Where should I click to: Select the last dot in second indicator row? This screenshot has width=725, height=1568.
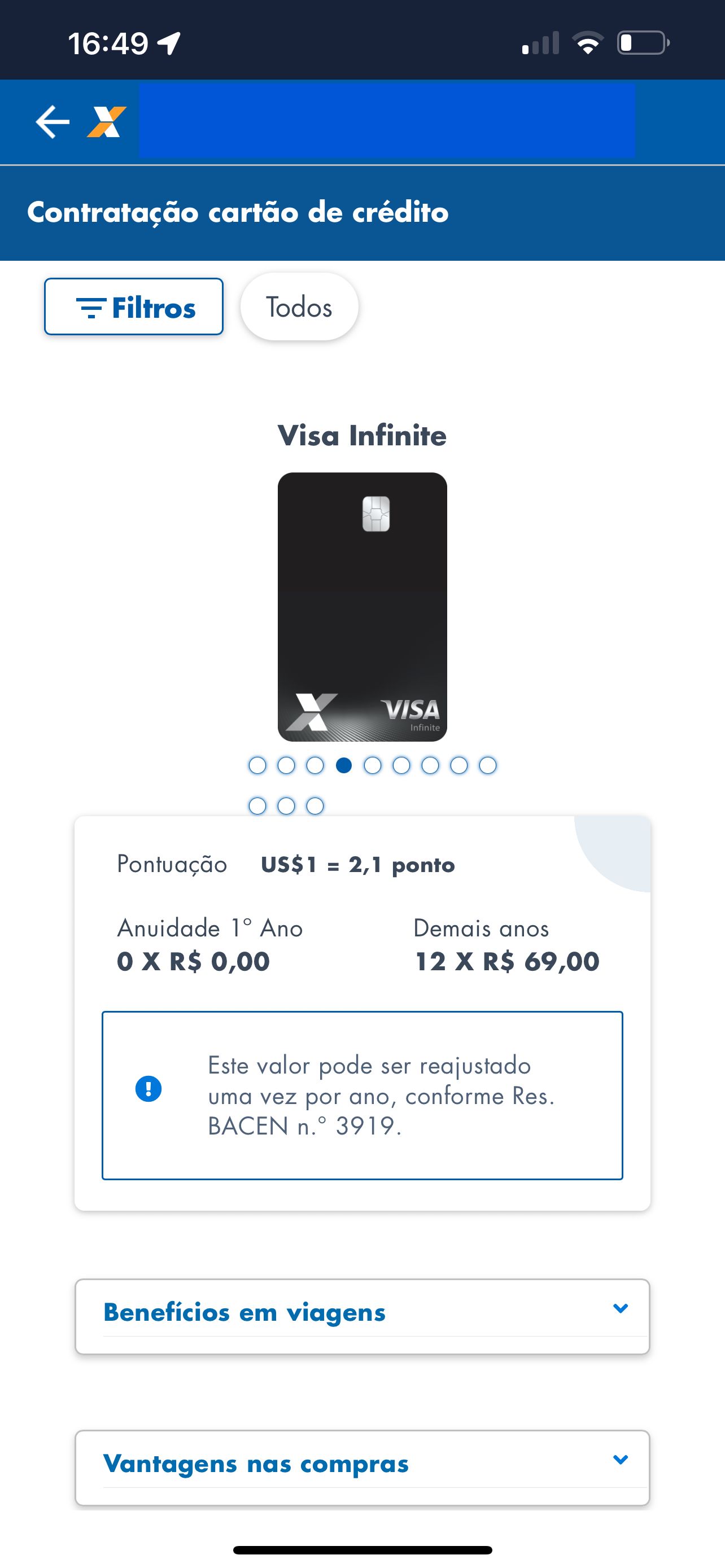(315, 806)
